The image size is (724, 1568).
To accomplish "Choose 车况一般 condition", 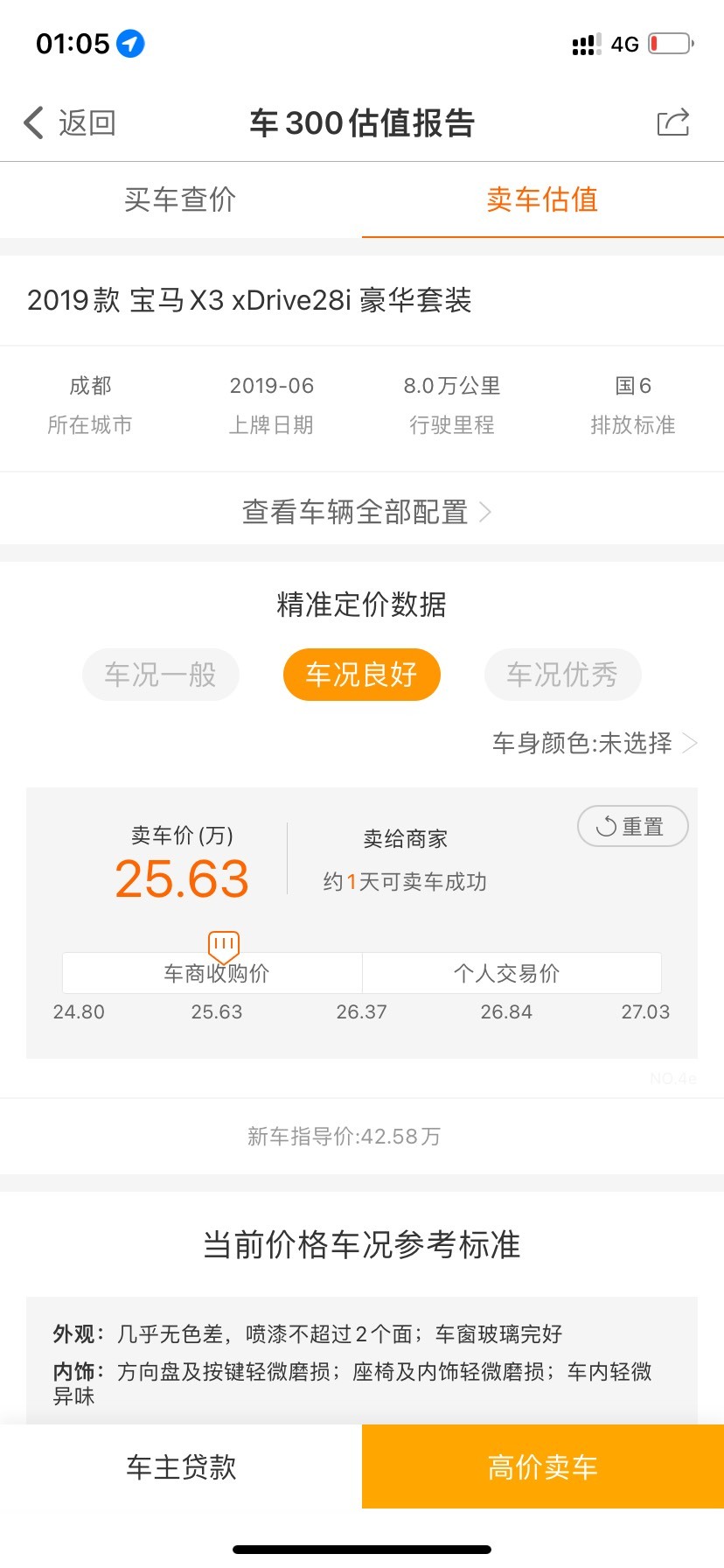I will point(161,675).
